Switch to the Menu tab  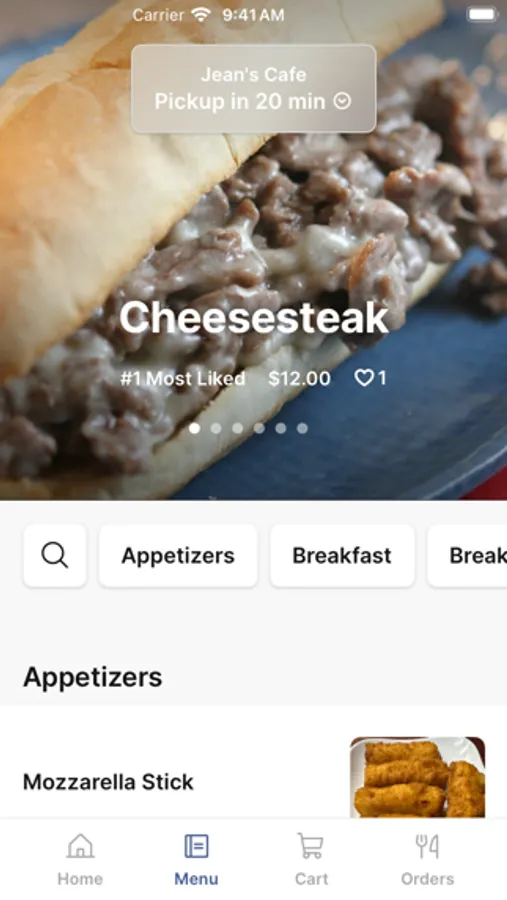pyautogui.click(x=196, y=860)
